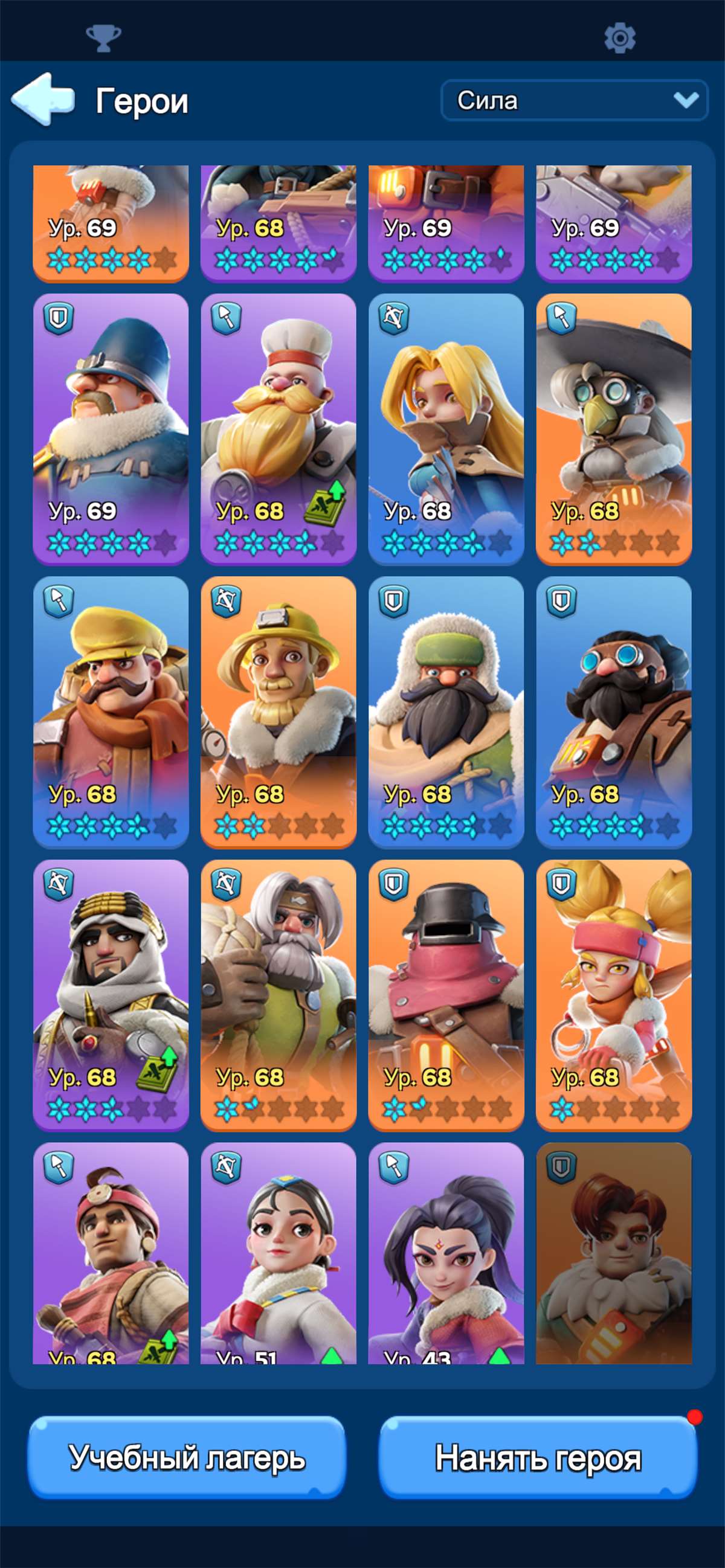Select the pigtailed girl with pink headband

pyautogui.click(x=614, y=995)
